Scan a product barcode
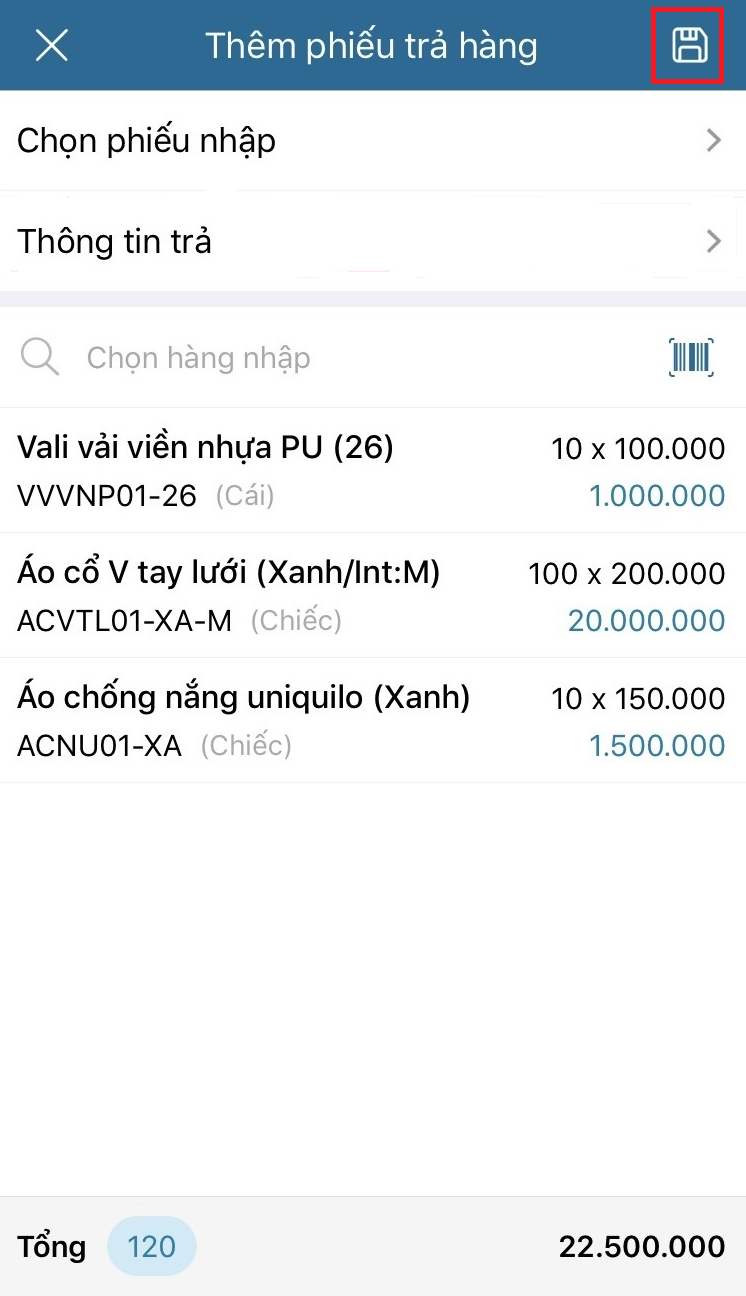 [x=691, y=358]
